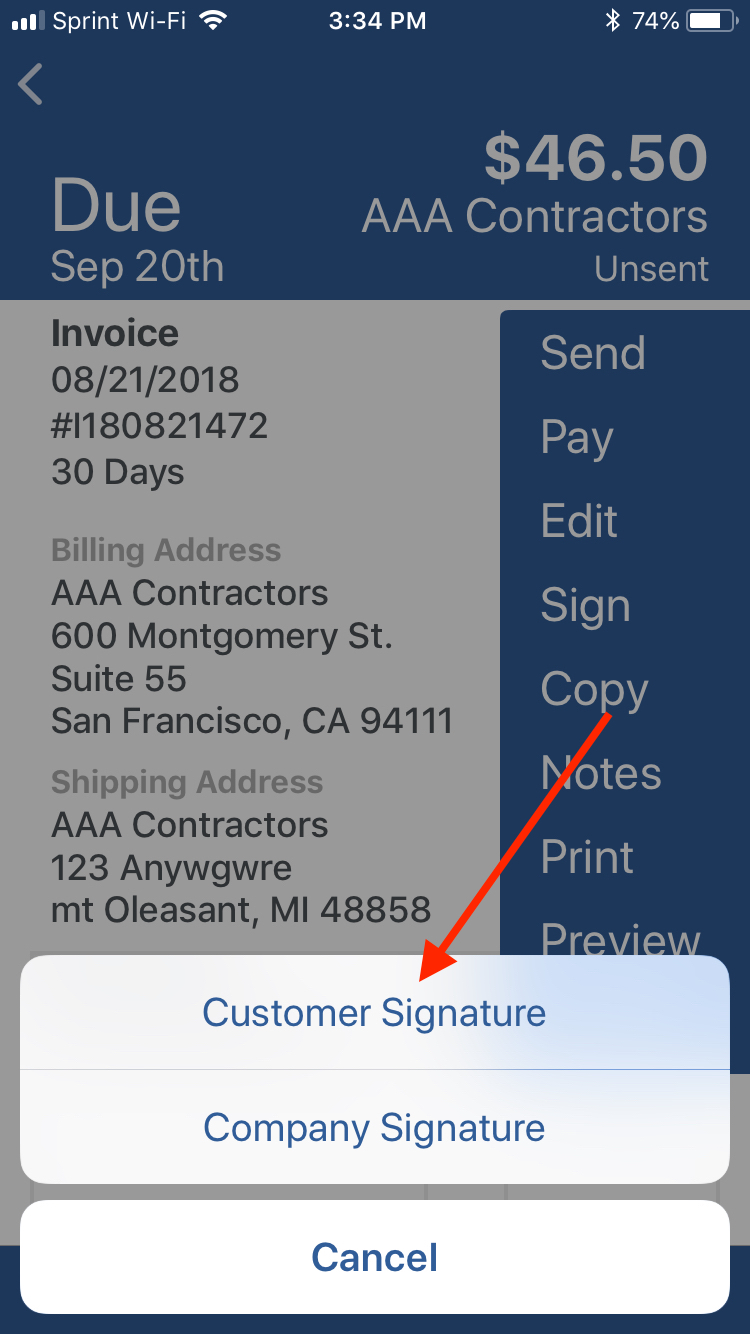Click the back chevron arrow
Viewport: 750px width, 1334px height.
pos(30,84)
